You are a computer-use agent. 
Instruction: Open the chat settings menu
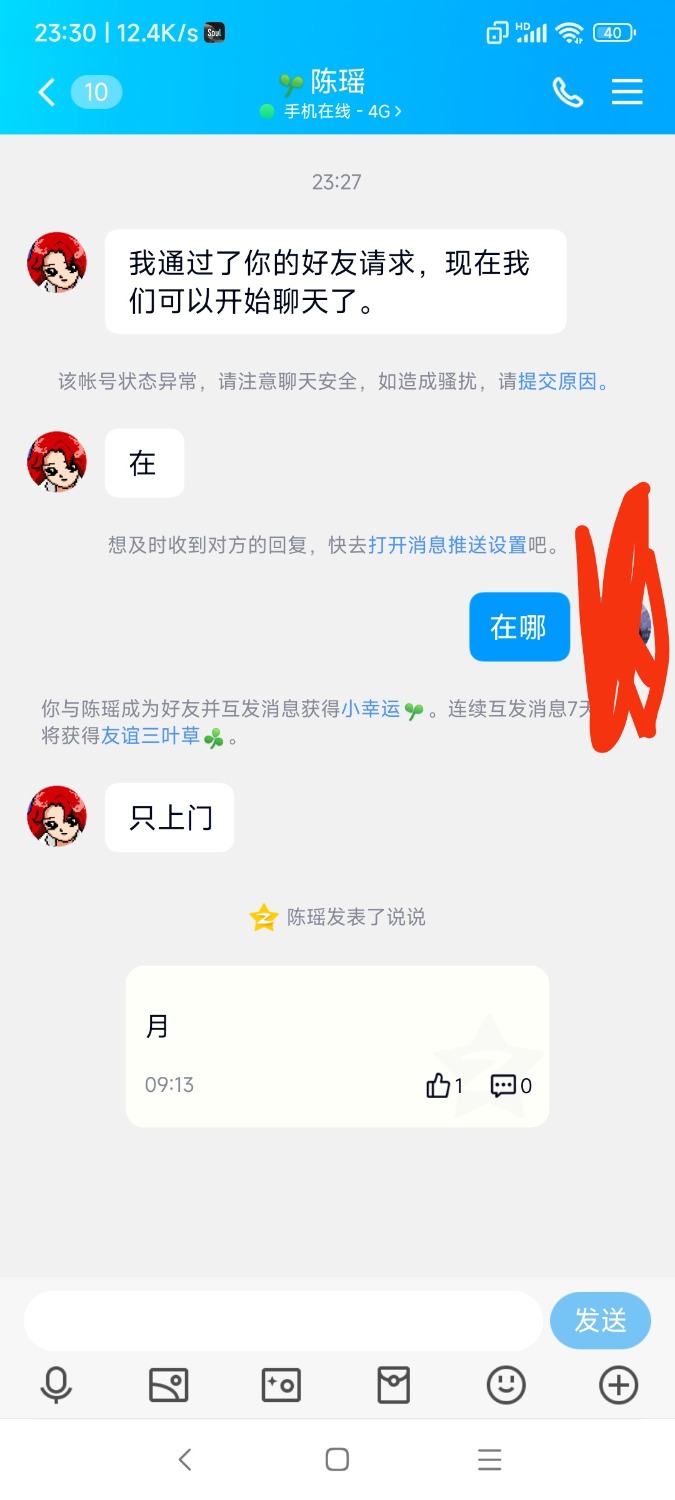coord(627,93)
